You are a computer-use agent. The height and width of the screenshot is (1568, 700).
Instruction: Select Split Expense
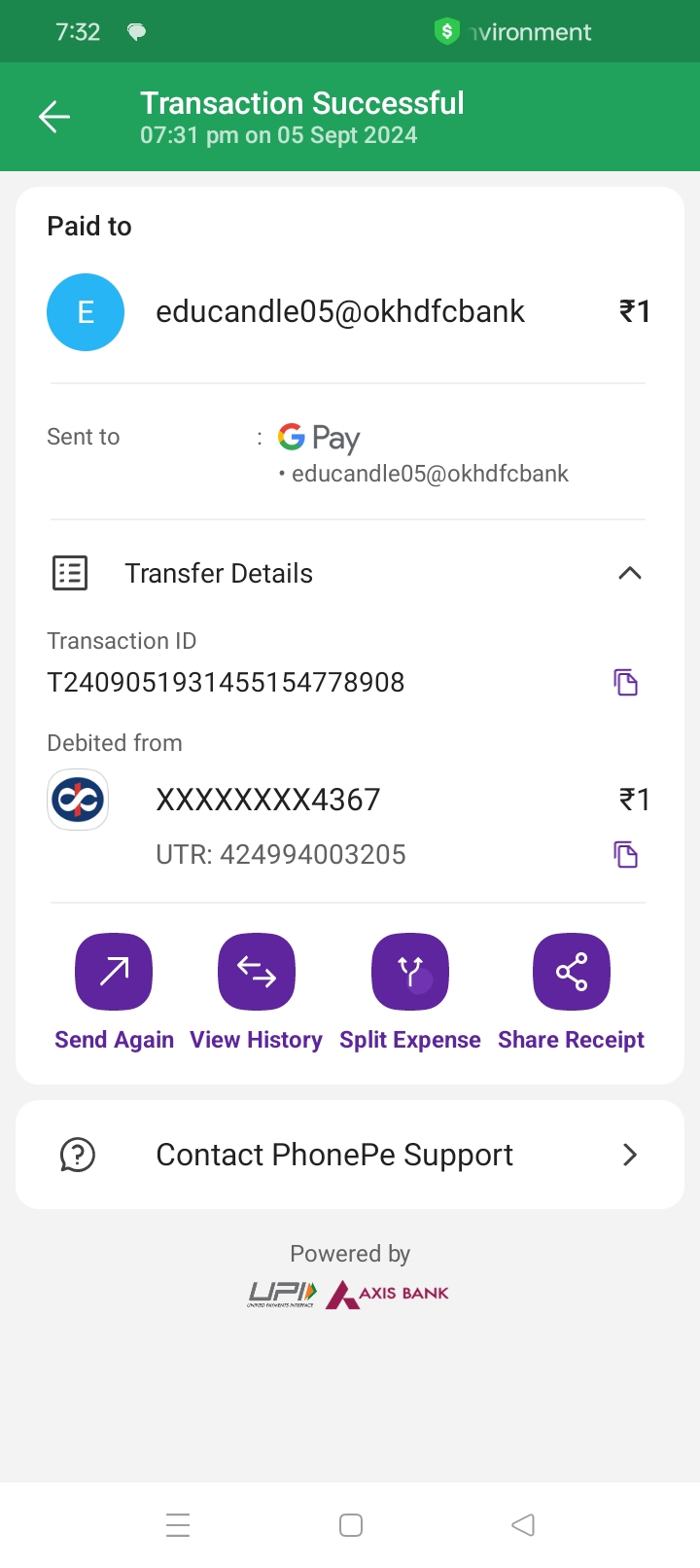pyautogui.click(x=409, y=972)
